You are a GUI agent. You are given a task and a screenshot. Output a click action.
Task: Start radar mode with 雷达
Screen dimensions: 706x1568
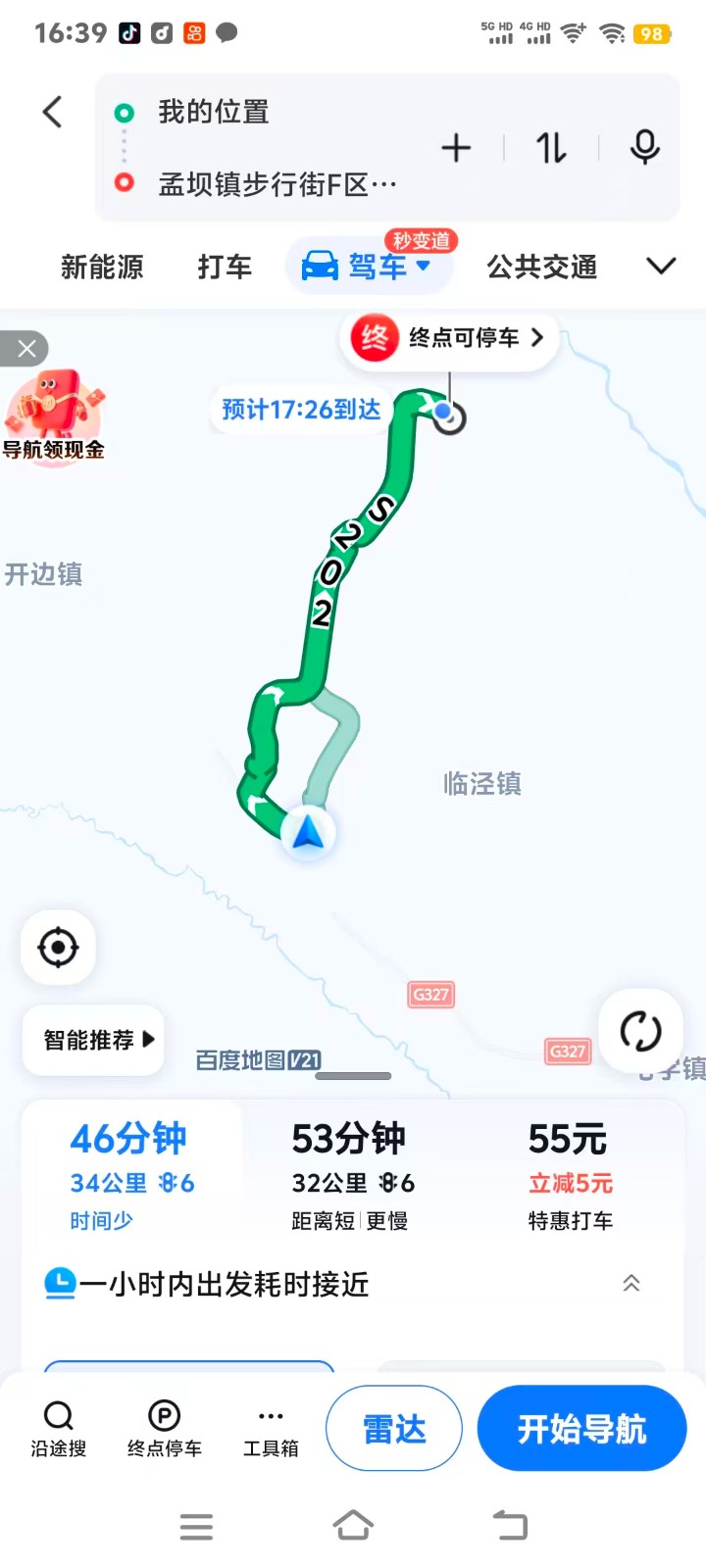point(394,1429)
